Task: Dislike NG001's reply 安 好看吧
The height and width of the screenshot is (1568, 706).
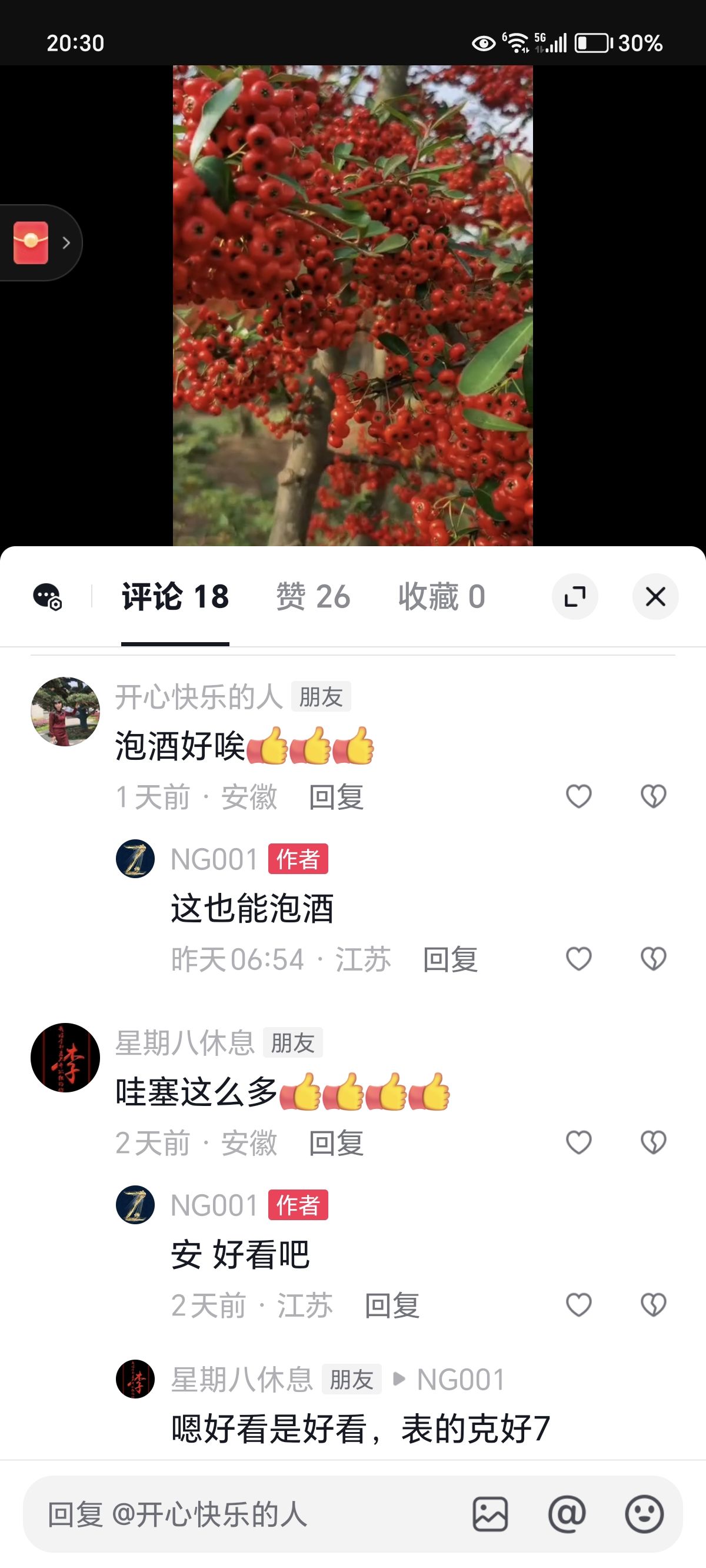Action: click(x=653, y=1305)
